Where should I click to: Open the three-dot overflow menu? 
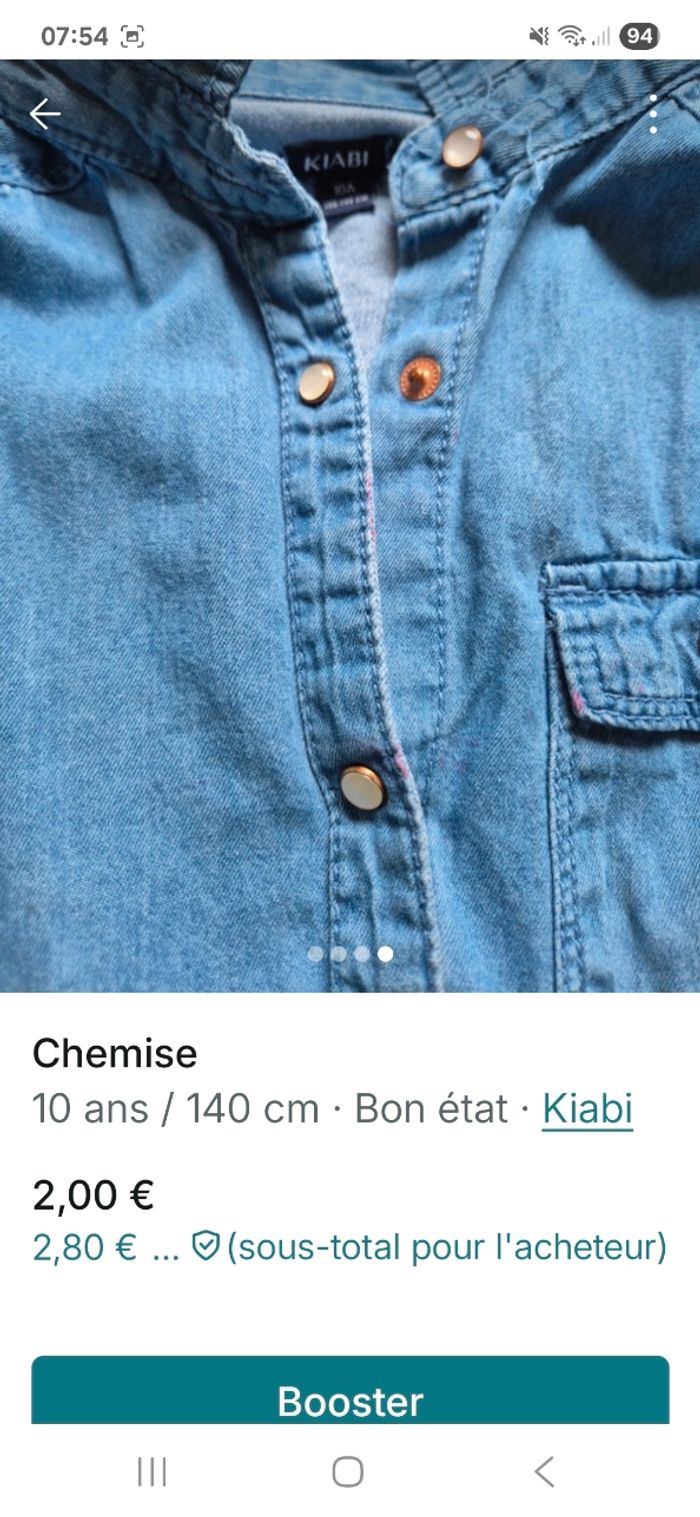653,114
